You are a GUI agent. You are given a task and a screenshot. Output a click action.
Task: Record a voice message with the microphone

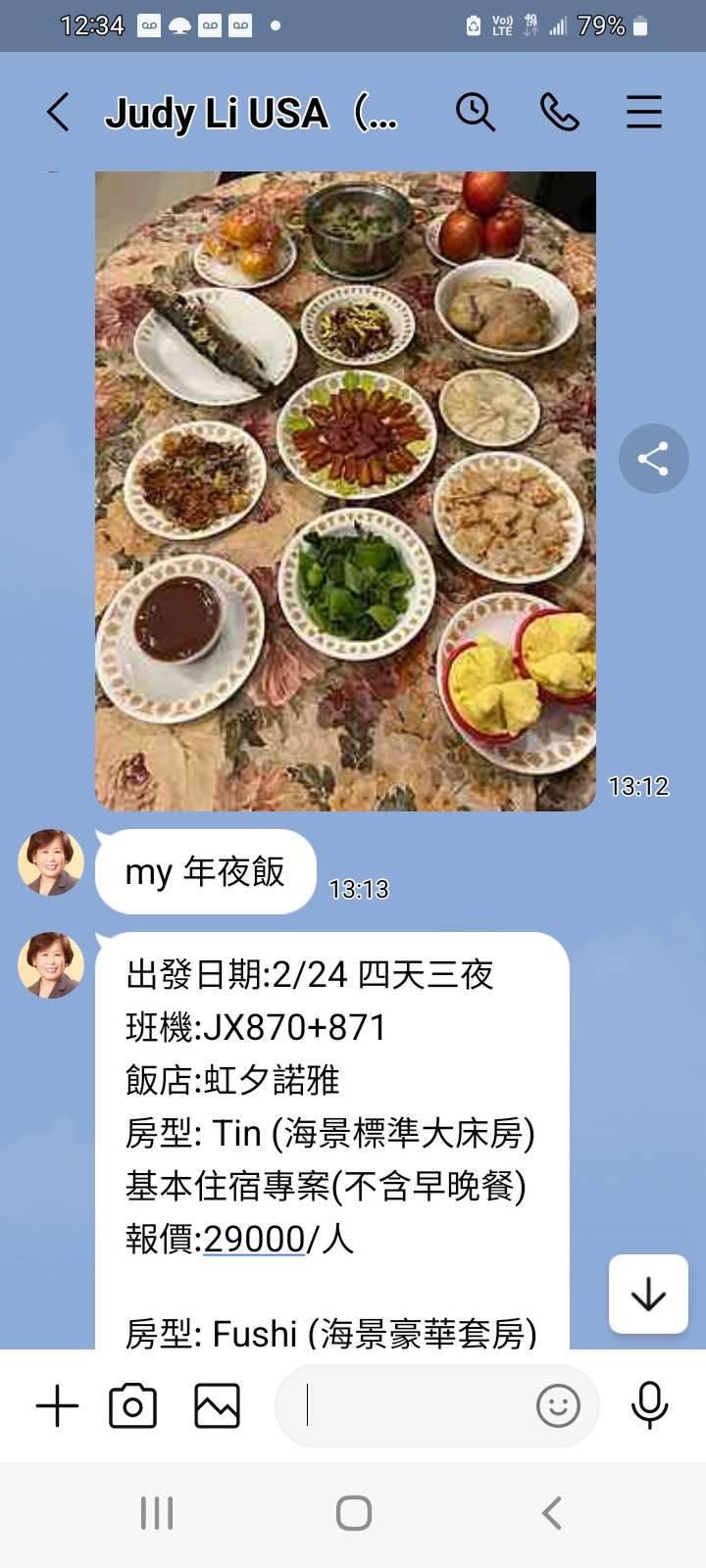pyautogui.click(x=648, y=1404)
